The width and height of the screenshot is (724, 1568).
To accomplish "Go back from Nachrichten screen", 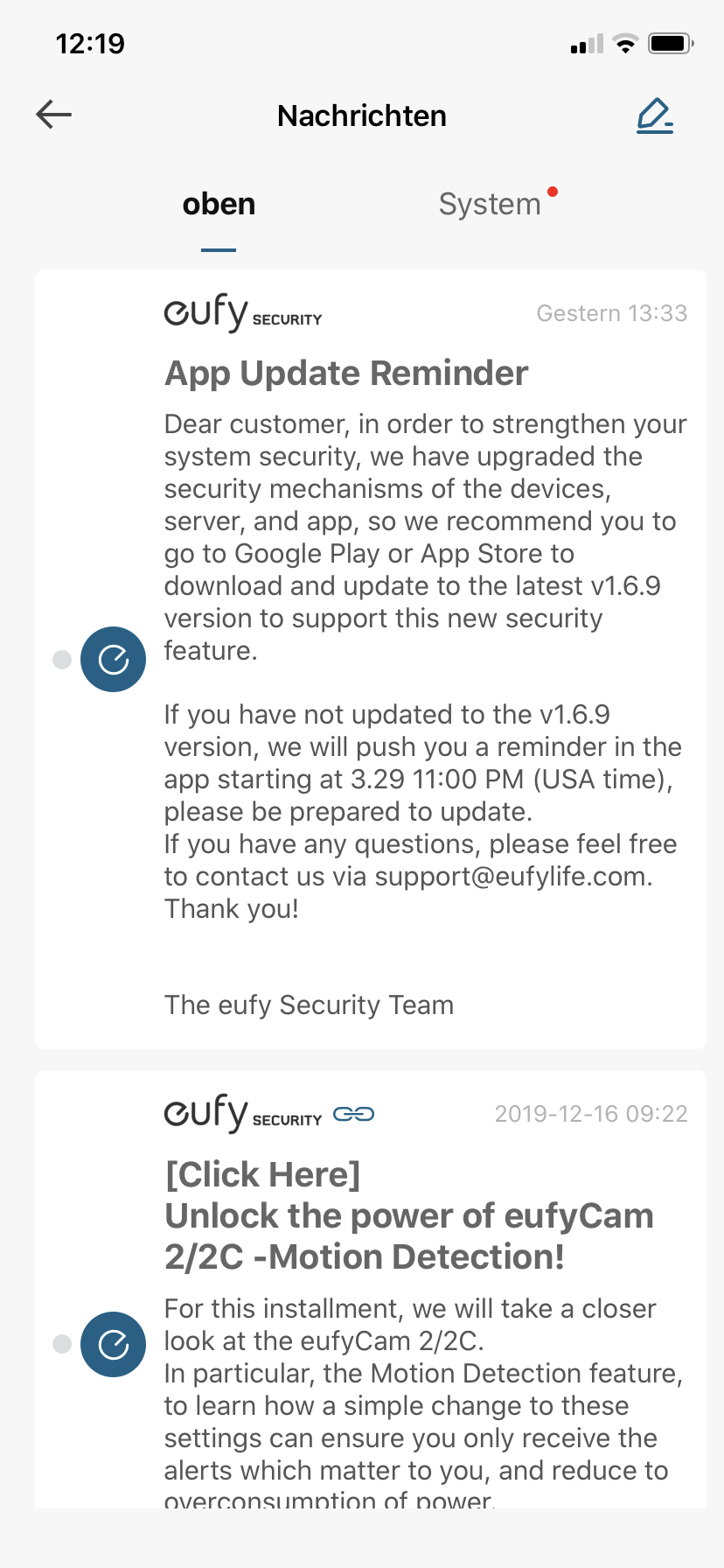I will (x=53, y=115).
